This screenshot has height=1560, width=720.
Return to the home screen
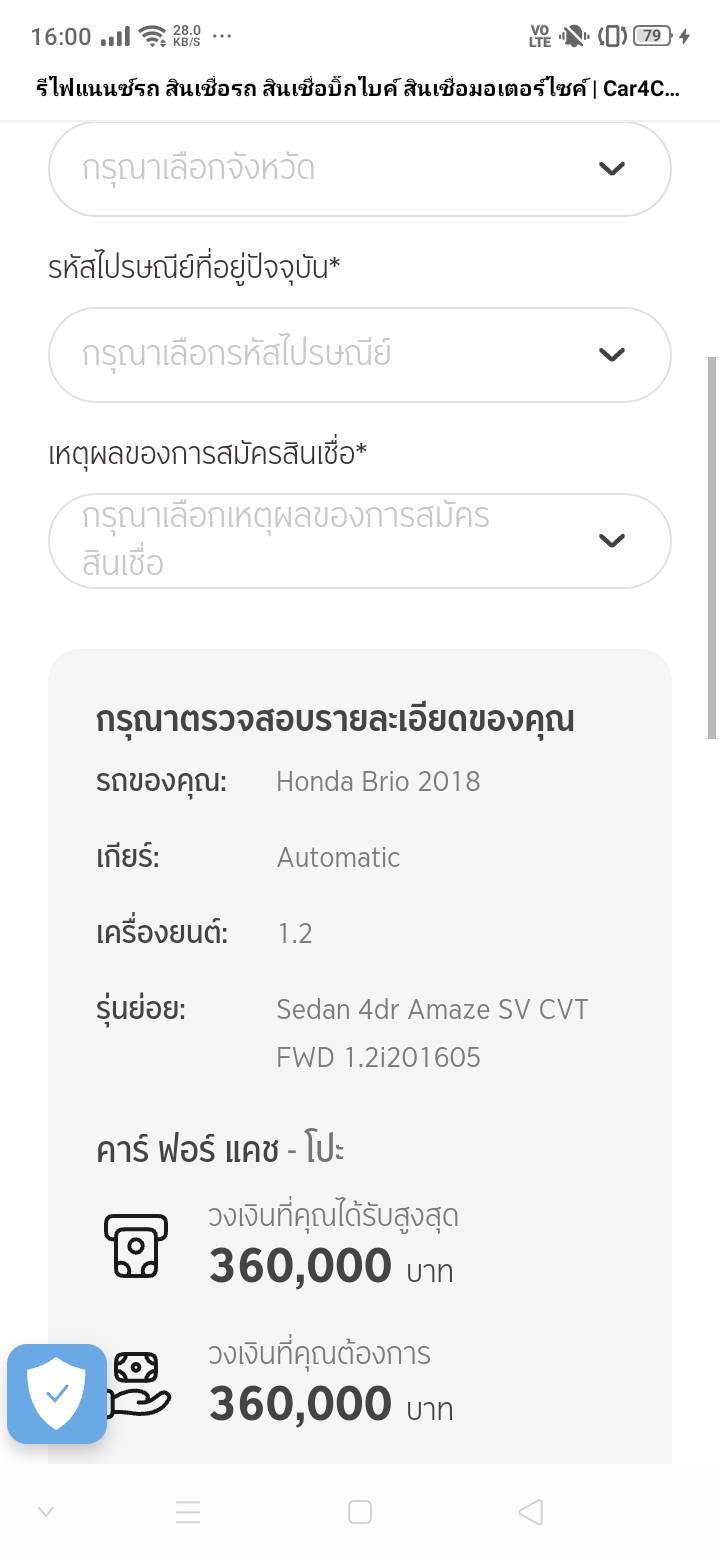tap(360, 1512)
